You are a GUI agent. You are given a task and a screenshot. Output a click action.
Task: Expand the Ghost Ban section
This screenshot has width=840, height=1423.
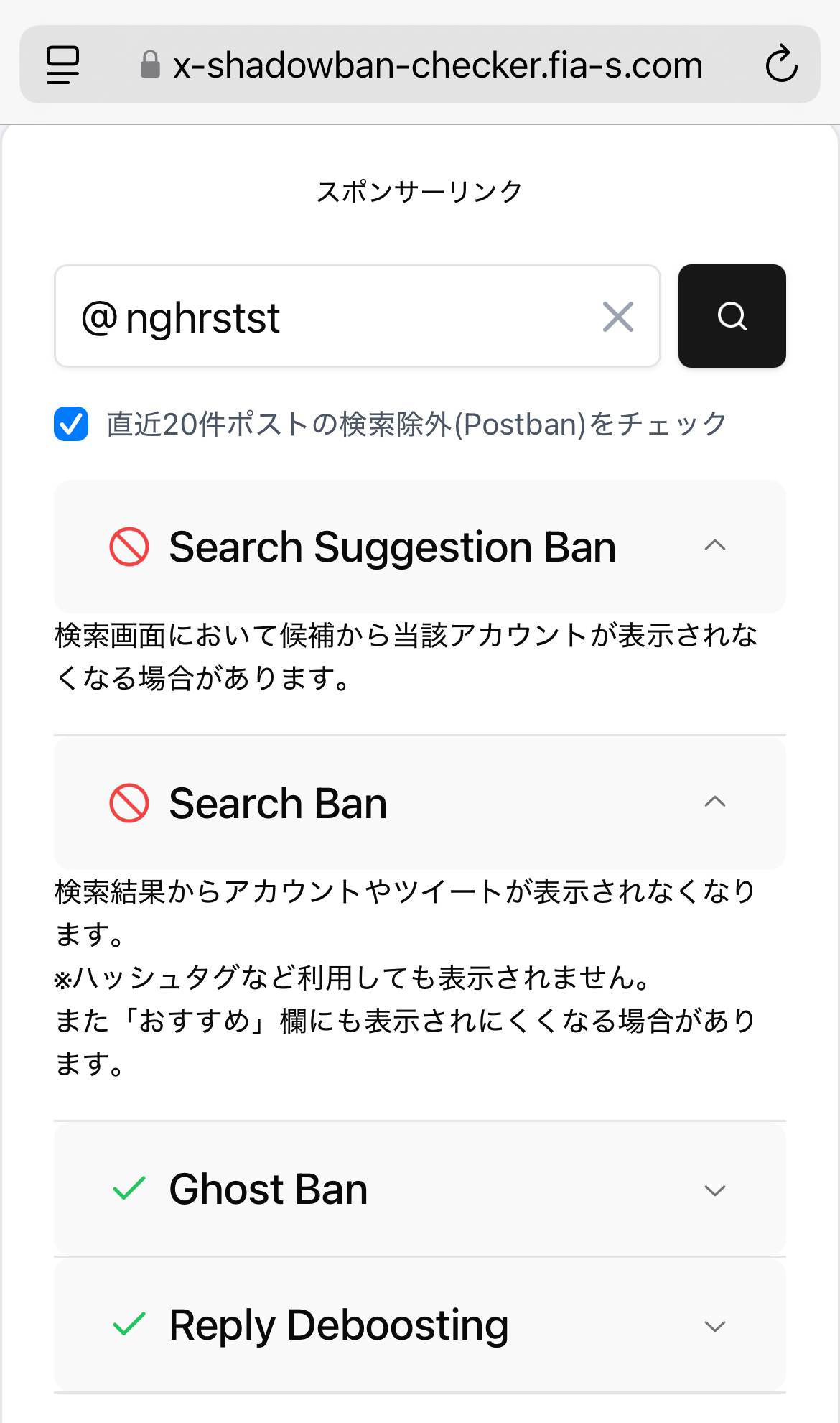coord(714,1190)
